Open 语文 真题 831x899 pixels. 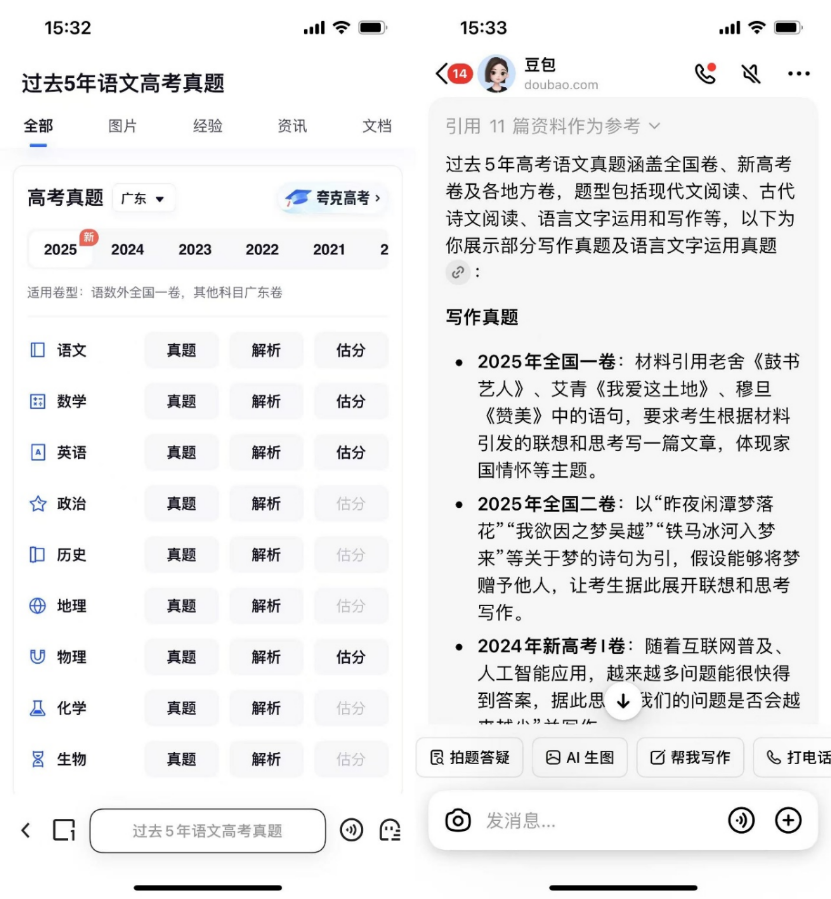tap(181, 350)
